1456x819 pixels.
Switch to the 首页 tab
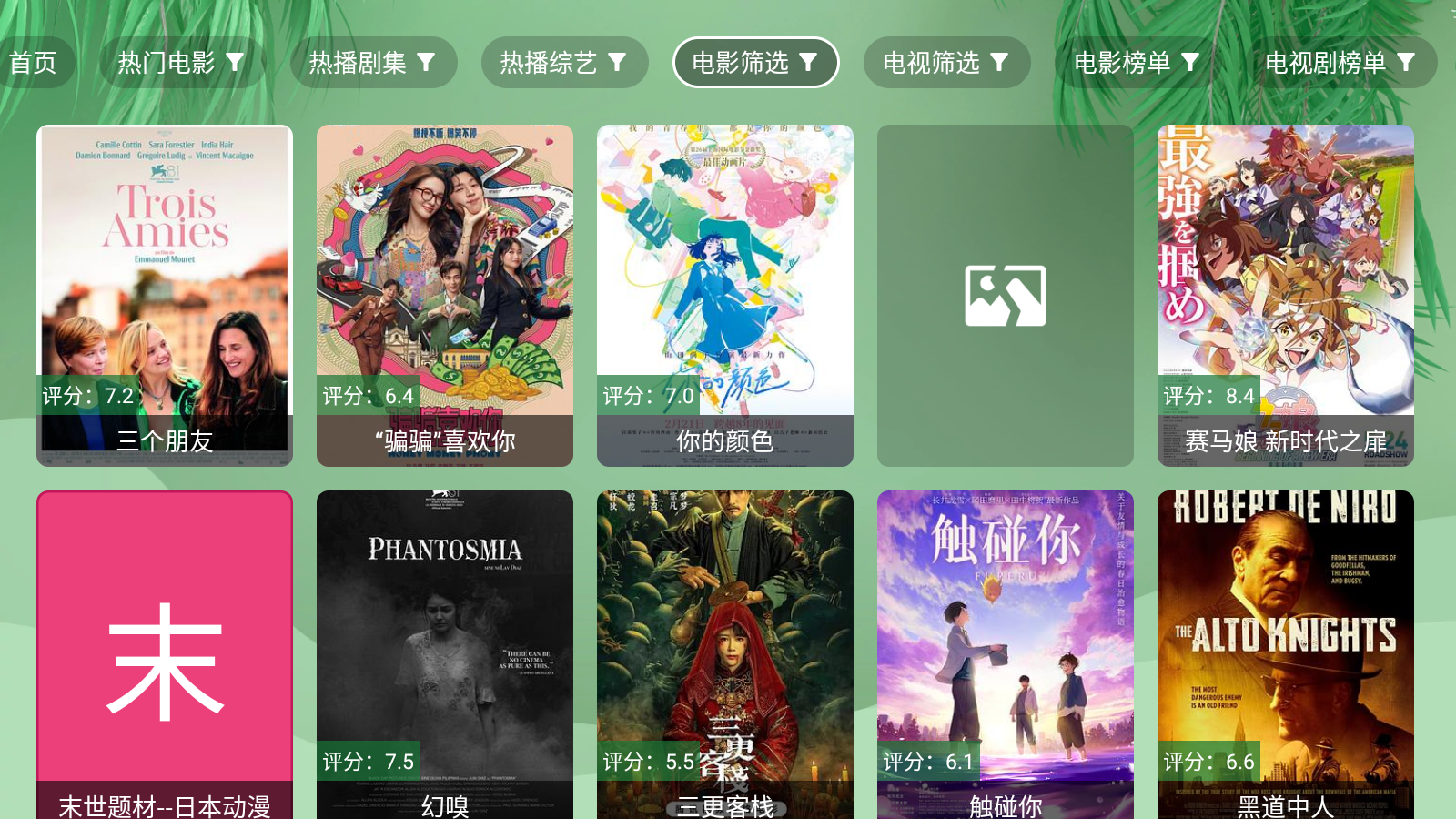tap(34, 63)
